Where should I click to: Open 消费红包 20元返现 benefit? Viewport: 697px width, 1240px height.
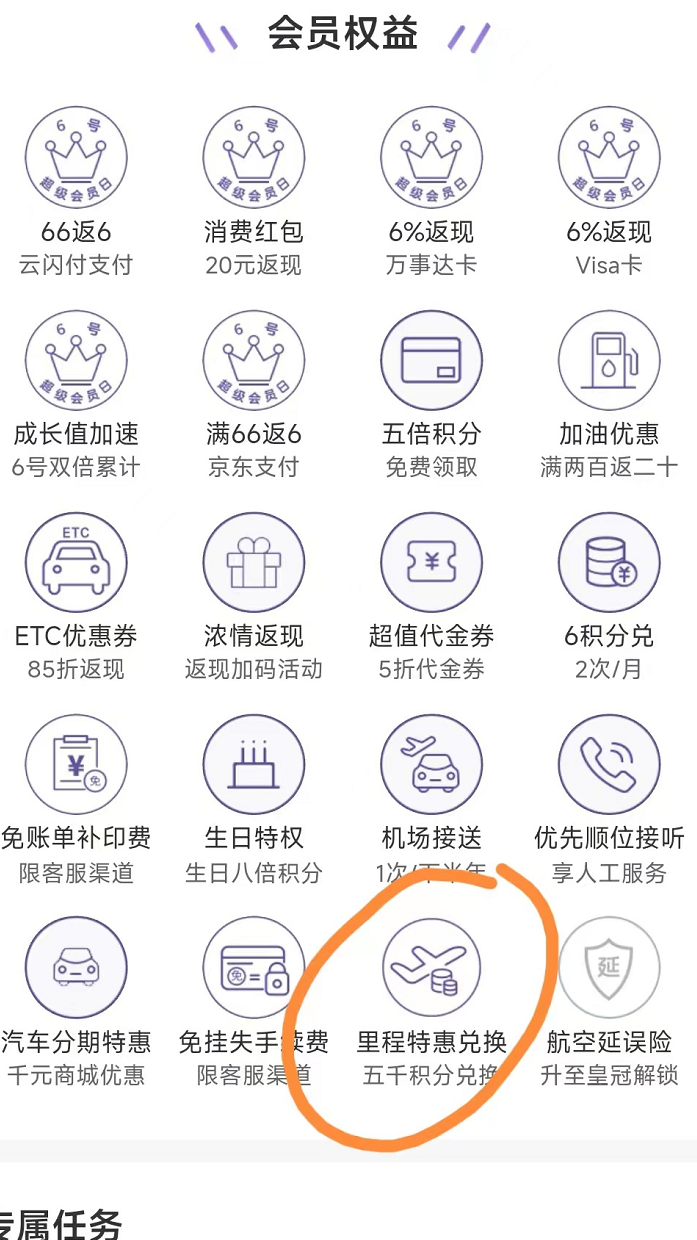[x=253, y=193]
